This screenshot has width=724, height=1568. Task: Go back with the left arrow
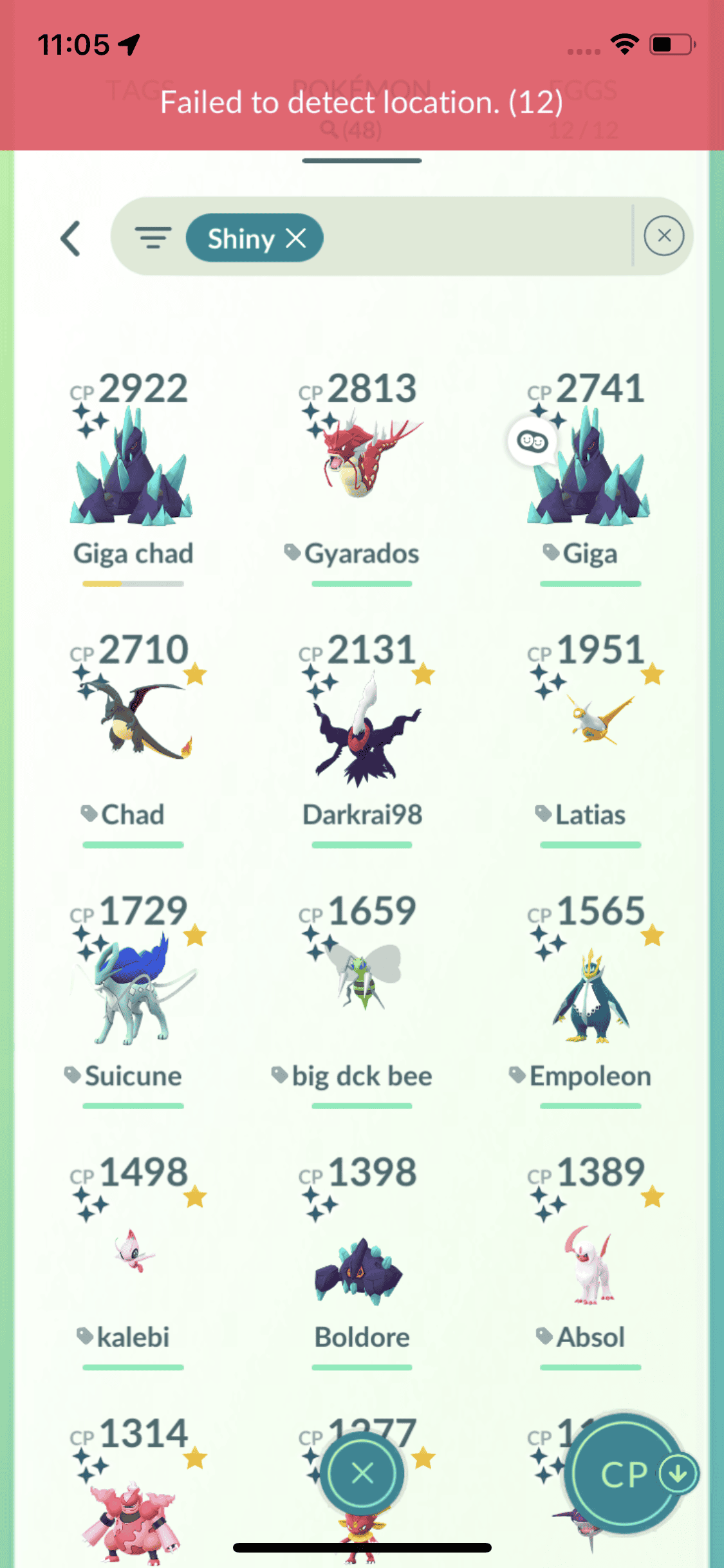(71, 239)
